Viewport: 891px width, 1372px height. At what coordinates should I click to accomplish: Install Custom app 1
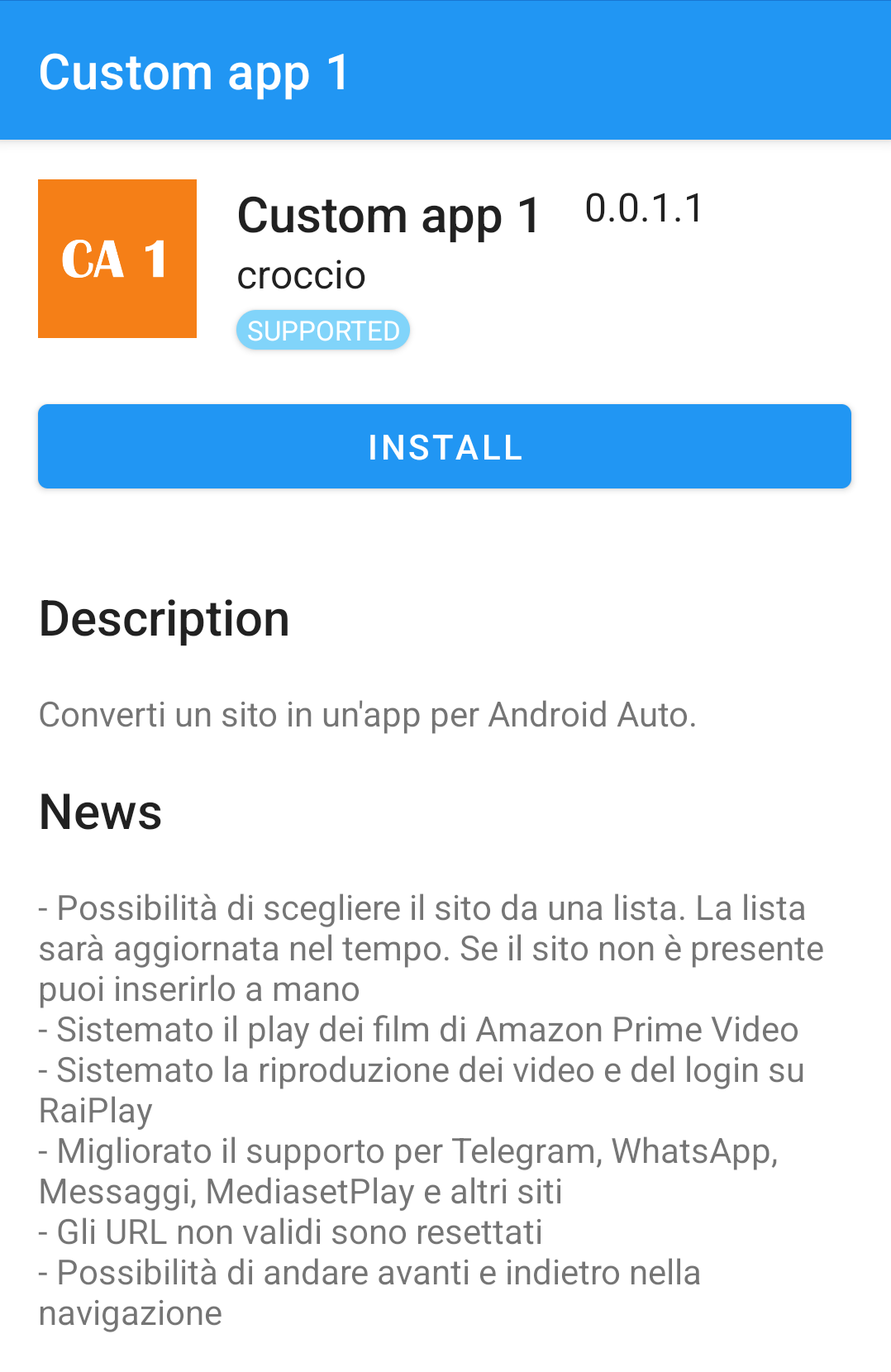pyautogui.click(x=445, y=446)
